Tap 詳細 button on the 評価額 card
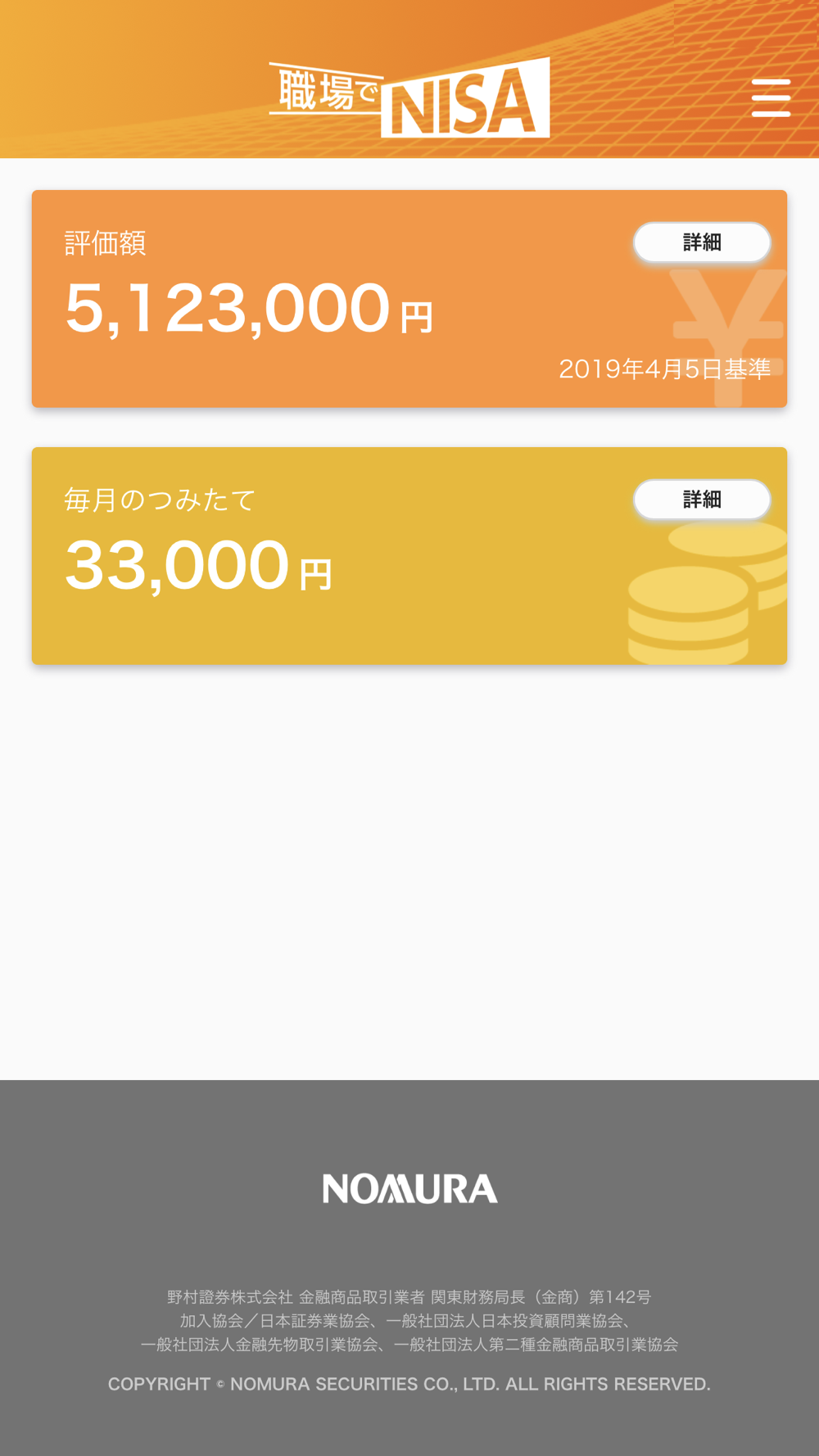The width and height of the screenshot is (819, 1456). point(702,242)
